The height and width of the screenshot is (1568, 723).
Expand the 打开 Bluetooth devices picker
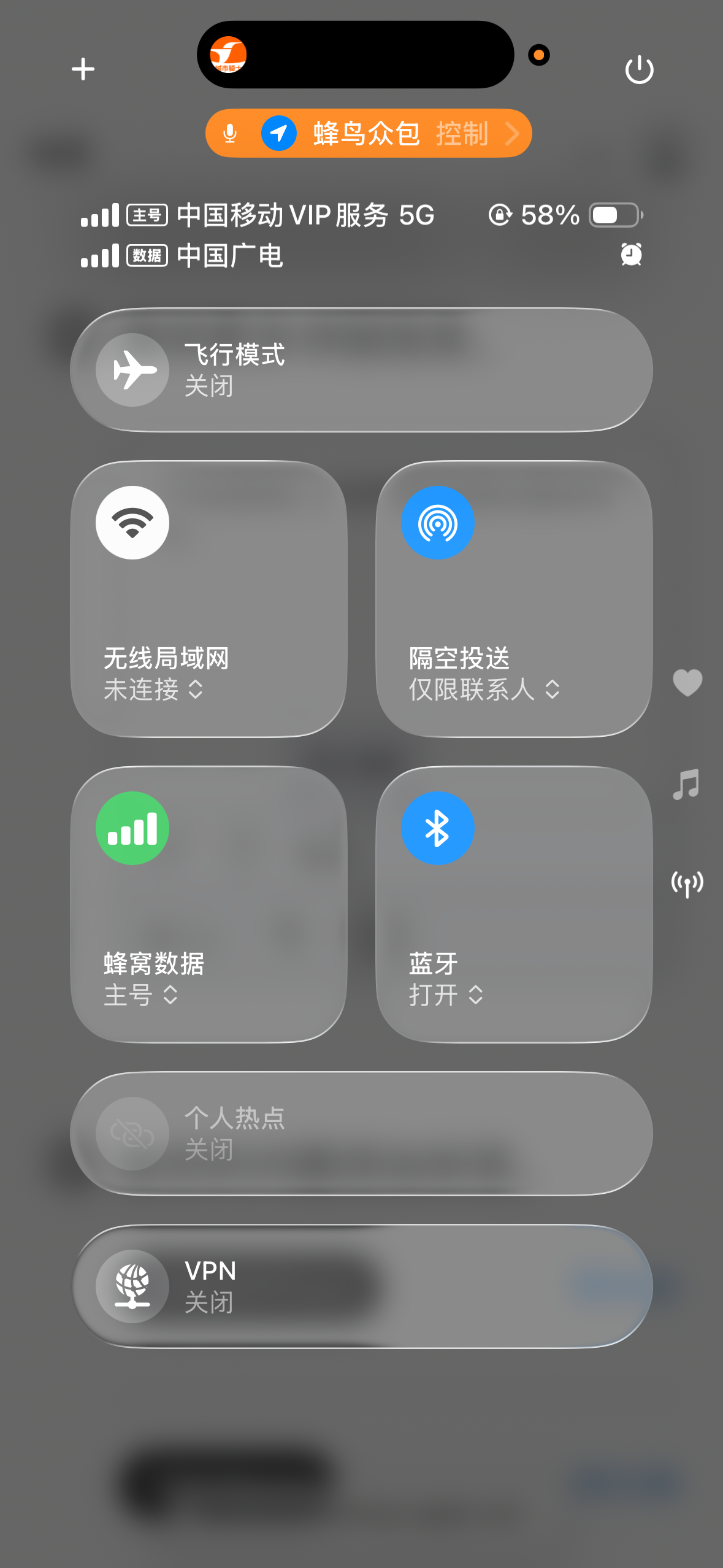(x=446, y=995)
